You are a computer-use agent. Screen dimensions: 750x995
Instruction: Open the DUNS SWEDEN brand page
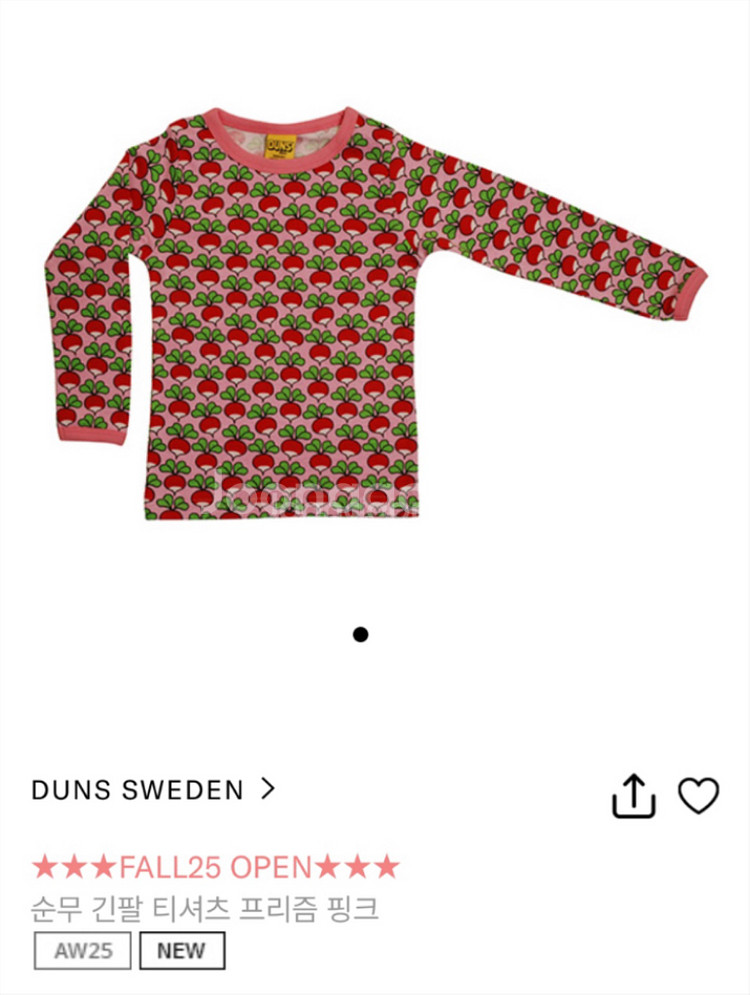tap(152, 789)
